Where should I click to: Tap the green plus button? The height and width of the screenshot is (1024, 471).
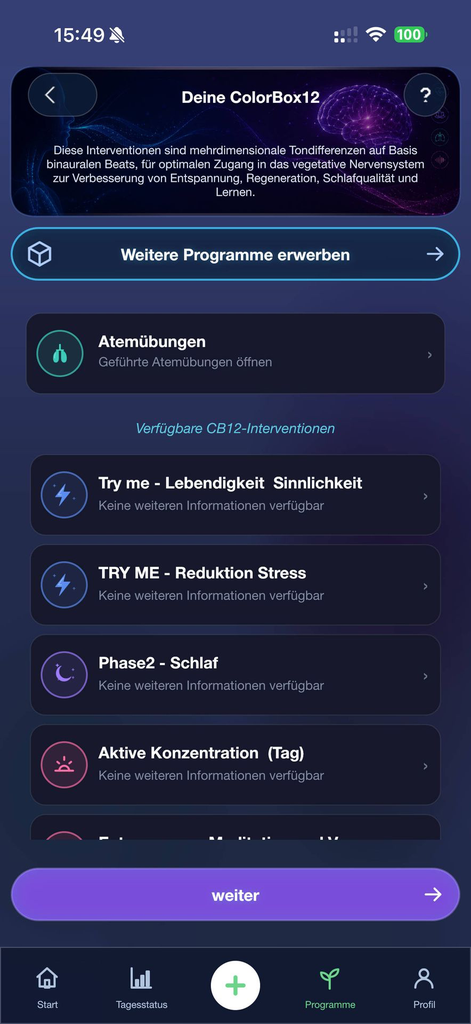click(235, 985)
